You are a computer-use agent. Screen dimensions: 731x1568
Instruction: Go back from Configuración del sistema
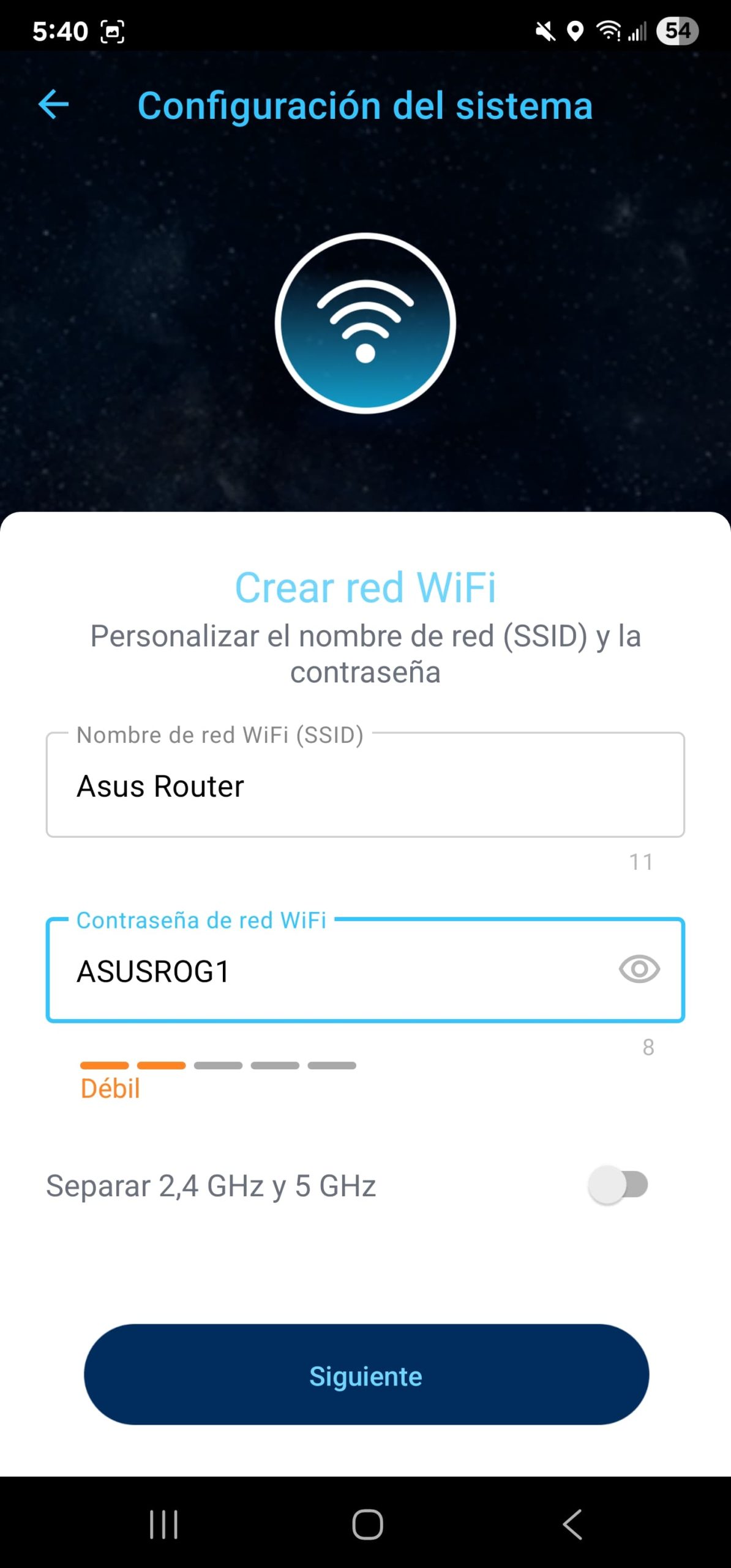(x=54, y=105)
